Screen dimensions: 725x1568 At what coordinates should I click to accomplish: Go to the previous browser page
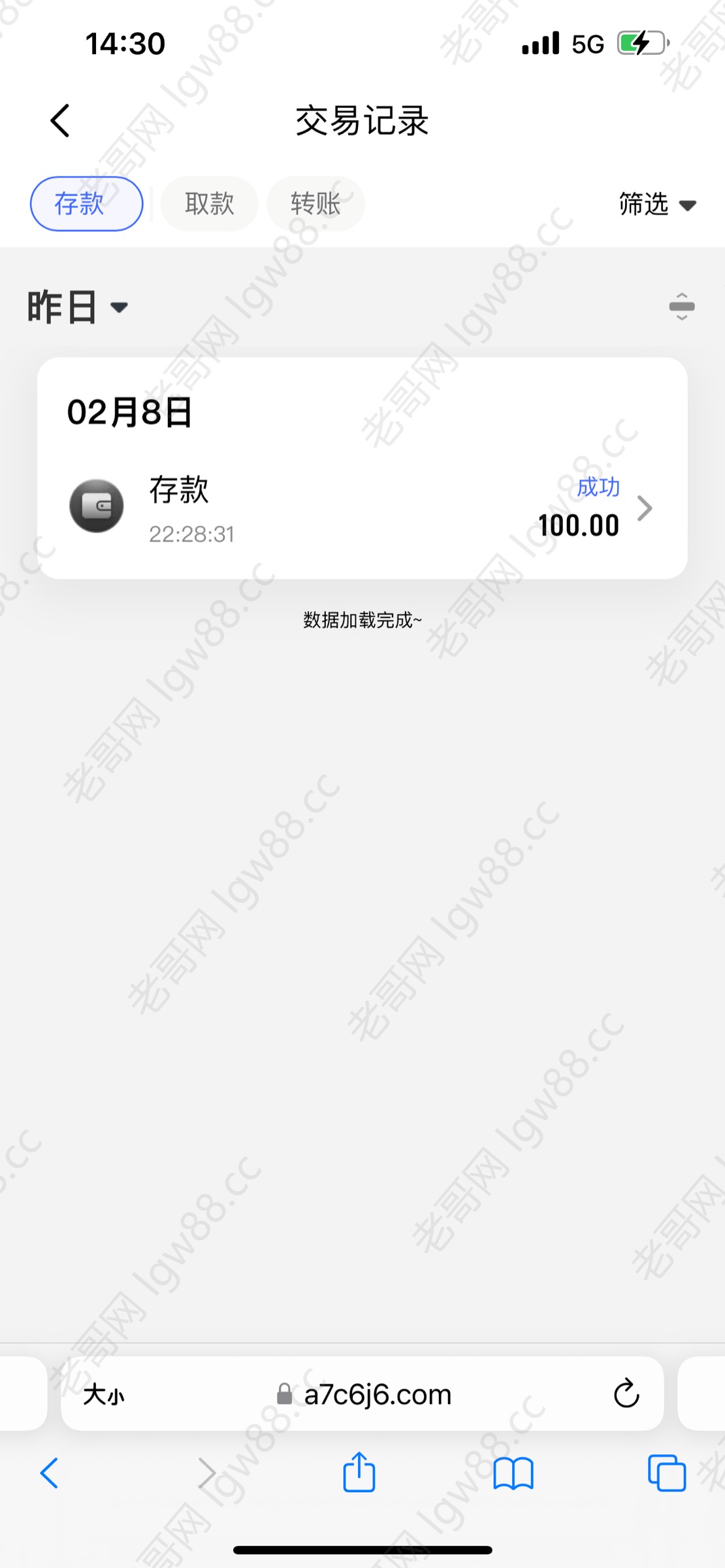(x=50, y=1473)
